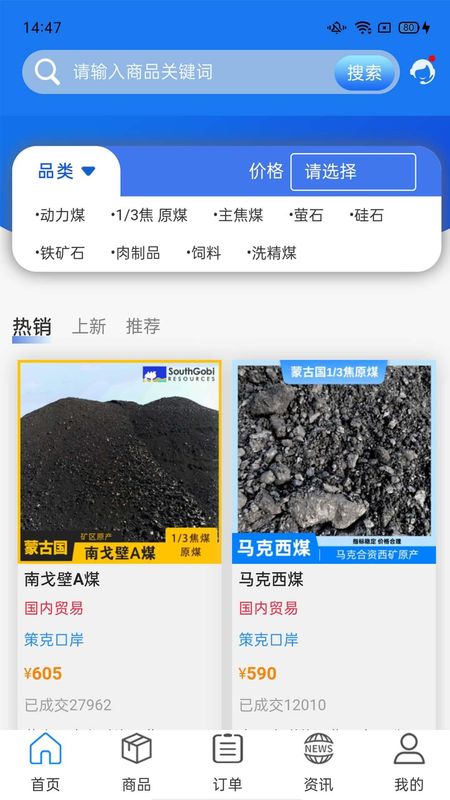Tap the 搜索 search button
Screen dimensions: 450x800
click(x=364, y=72)
